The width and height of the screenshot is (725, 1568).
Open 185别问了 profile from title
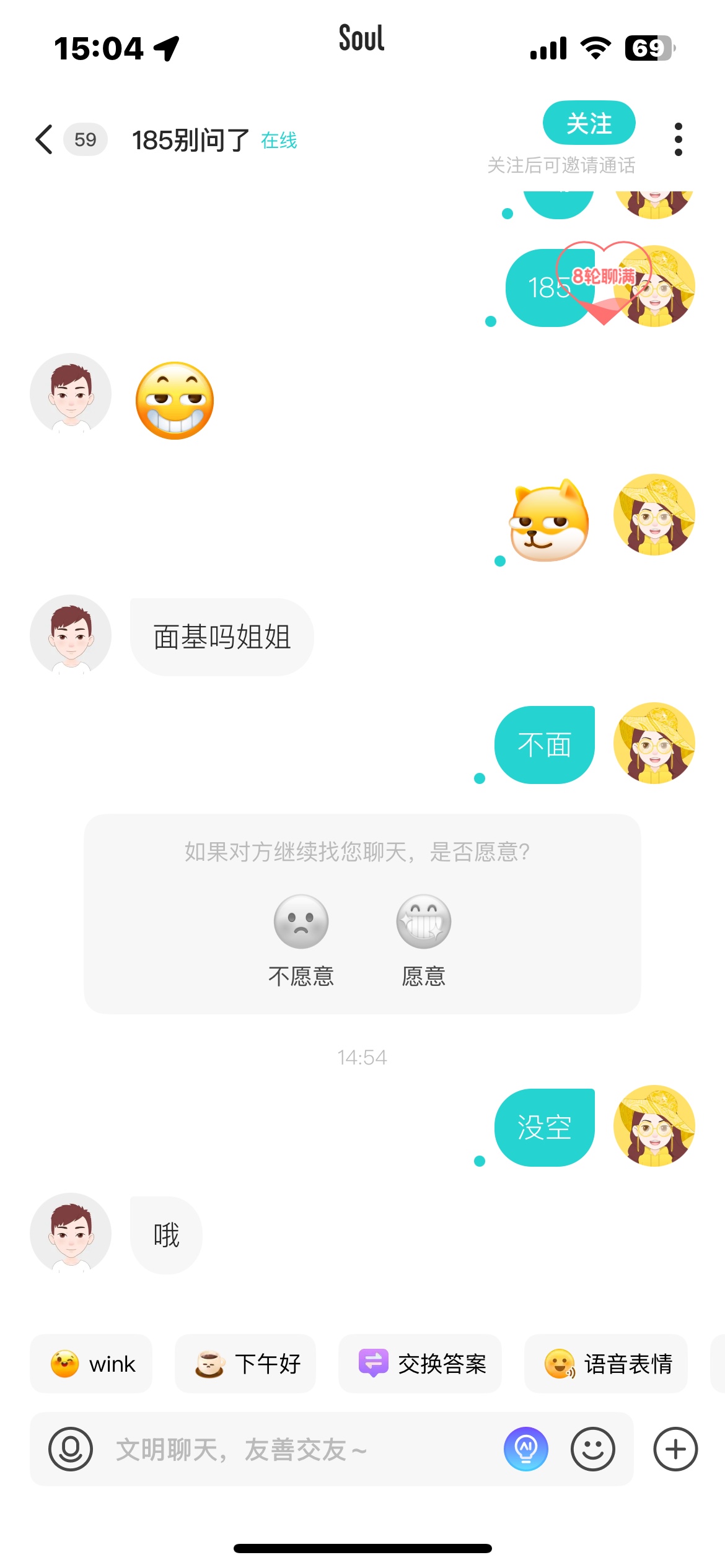point(190,141)
